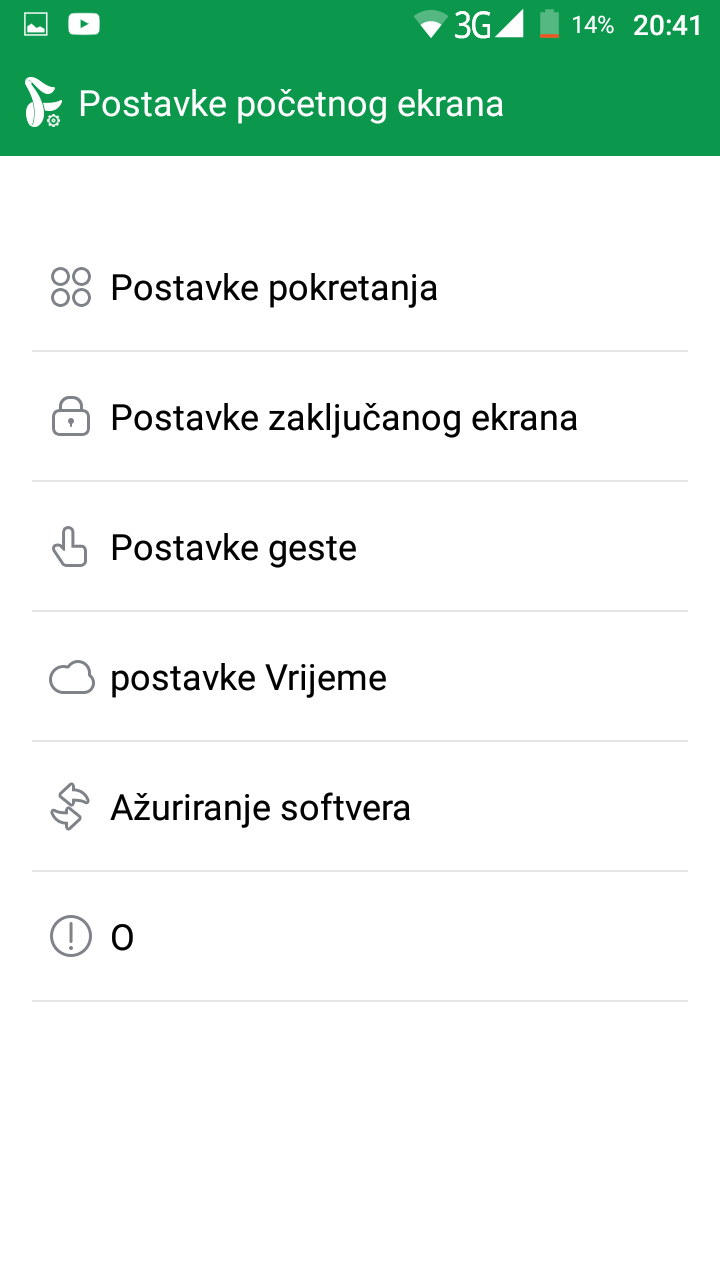Open Postavke pokretanja

point(360,287)
